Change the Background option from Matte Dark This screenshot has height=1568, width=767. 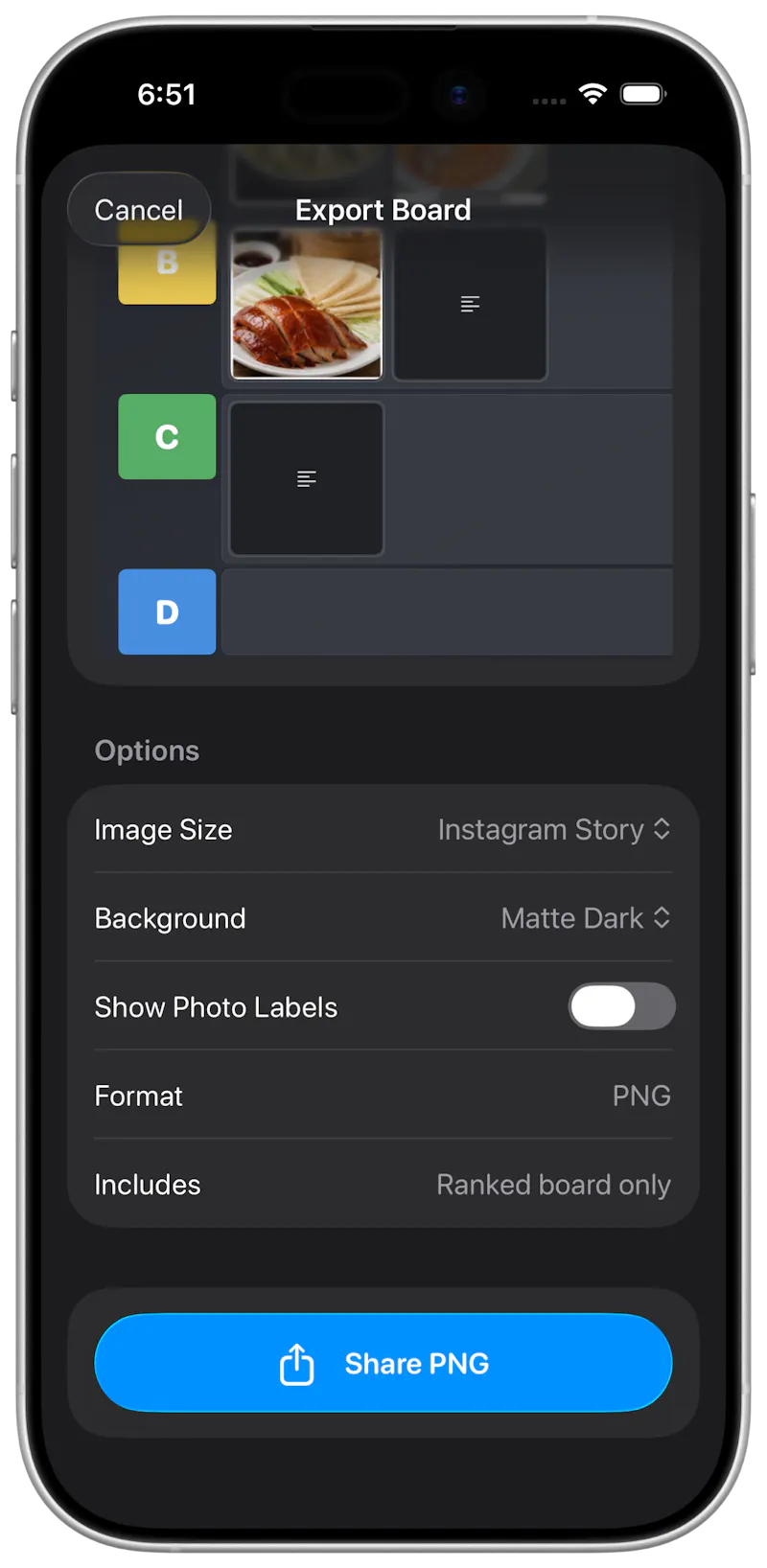[586, 918]
